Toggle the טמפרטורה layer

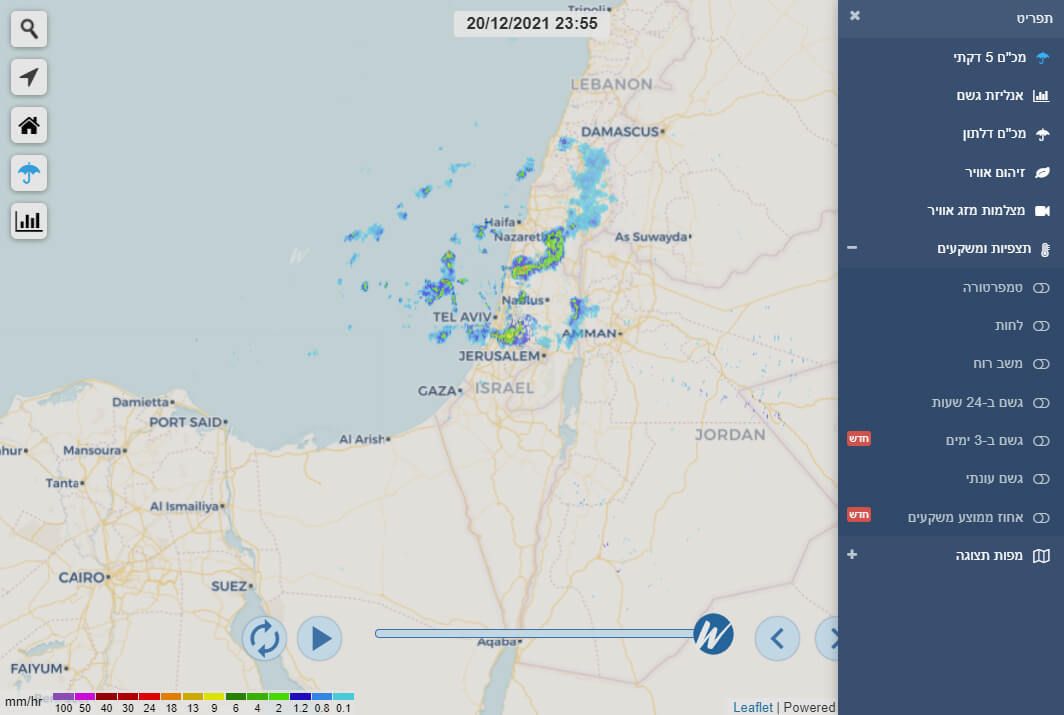click(1041, 288)
